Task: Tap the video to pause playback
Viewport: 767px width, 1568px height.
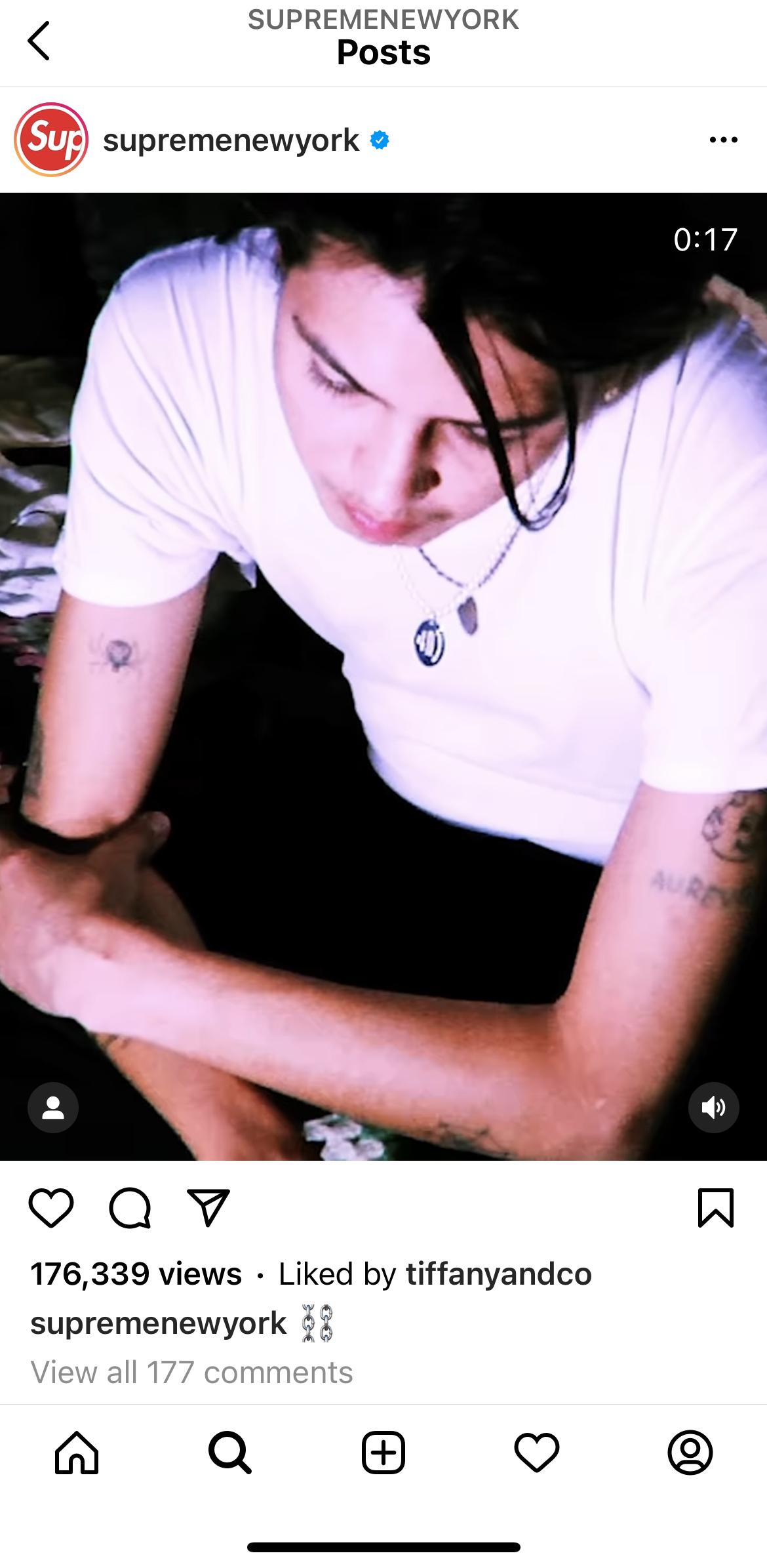Action: coord(383,675)
